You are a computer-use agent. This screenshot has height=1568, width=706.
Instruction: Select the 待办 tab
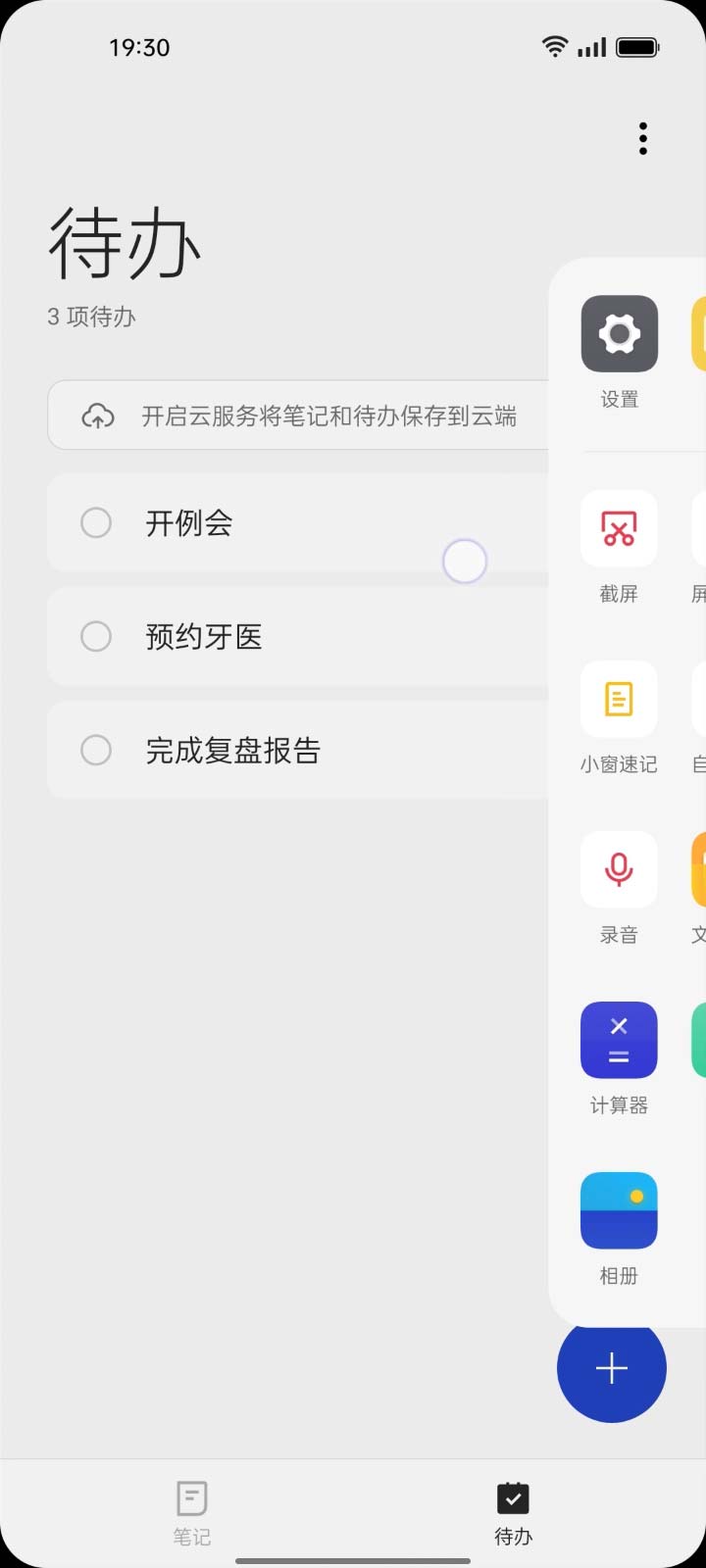point(513,1511)
